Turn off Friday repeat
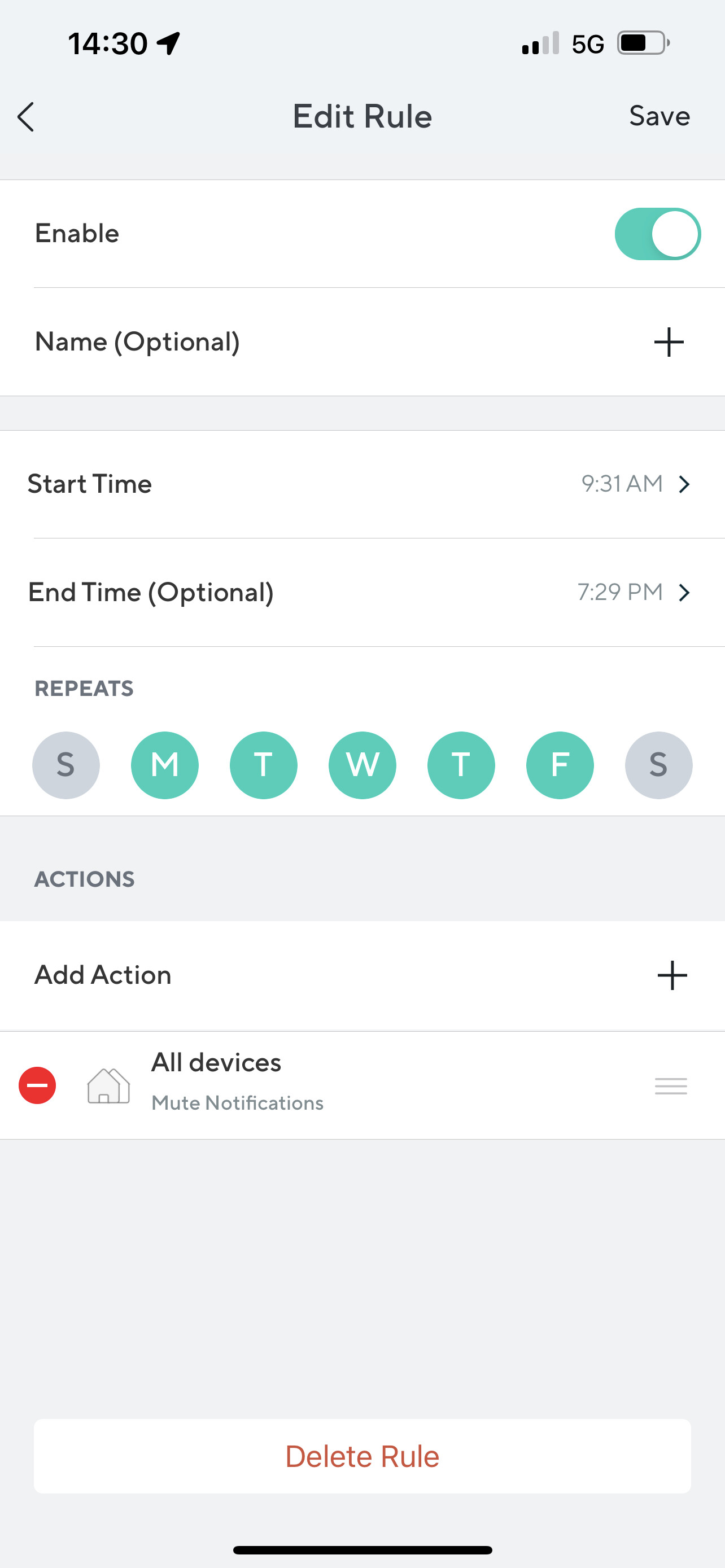725x1568 pixels. [x=560, y=765]
